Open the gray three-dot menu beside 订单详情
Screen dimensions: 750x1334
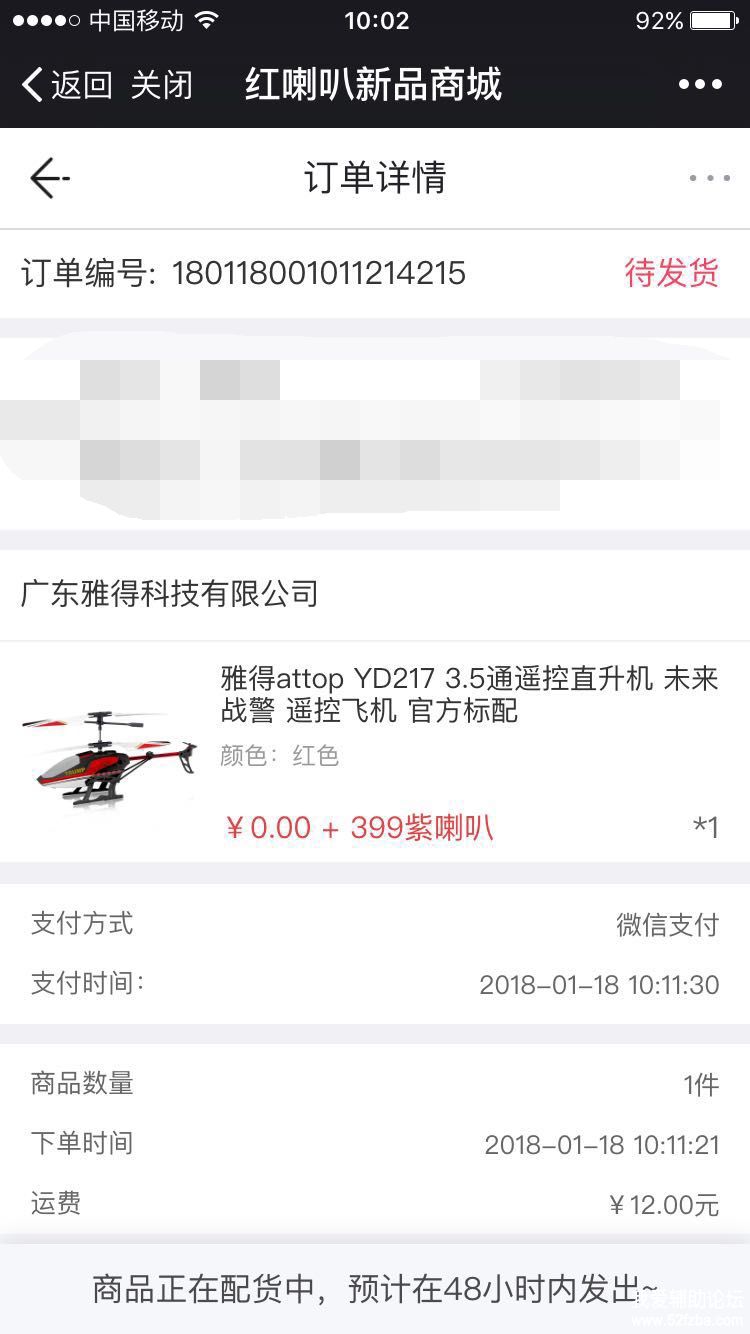click(709, 179)
